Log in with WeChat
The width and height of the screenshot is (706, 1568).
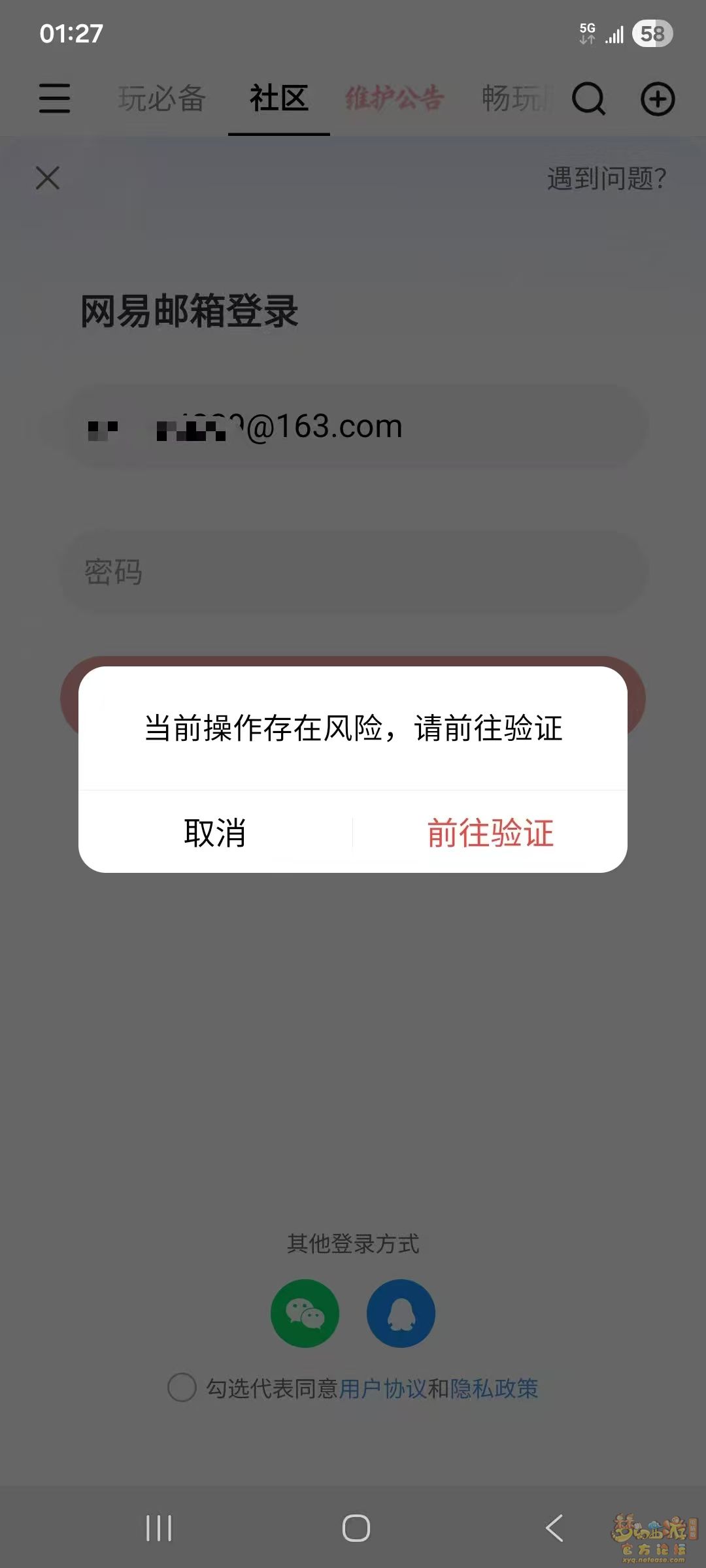(x=305, y=1313)
